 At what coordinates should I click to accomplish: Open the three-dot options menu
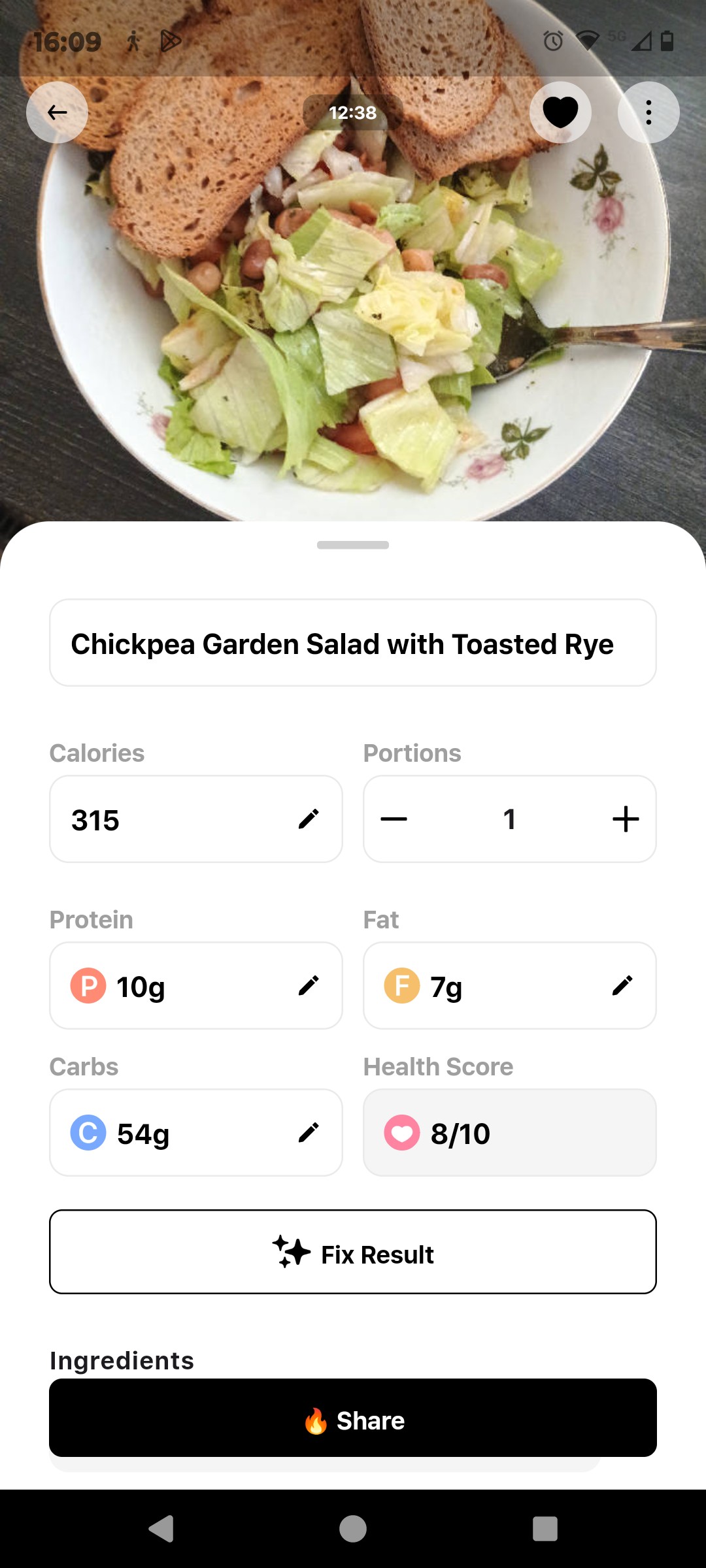click(x=648, y=112)
